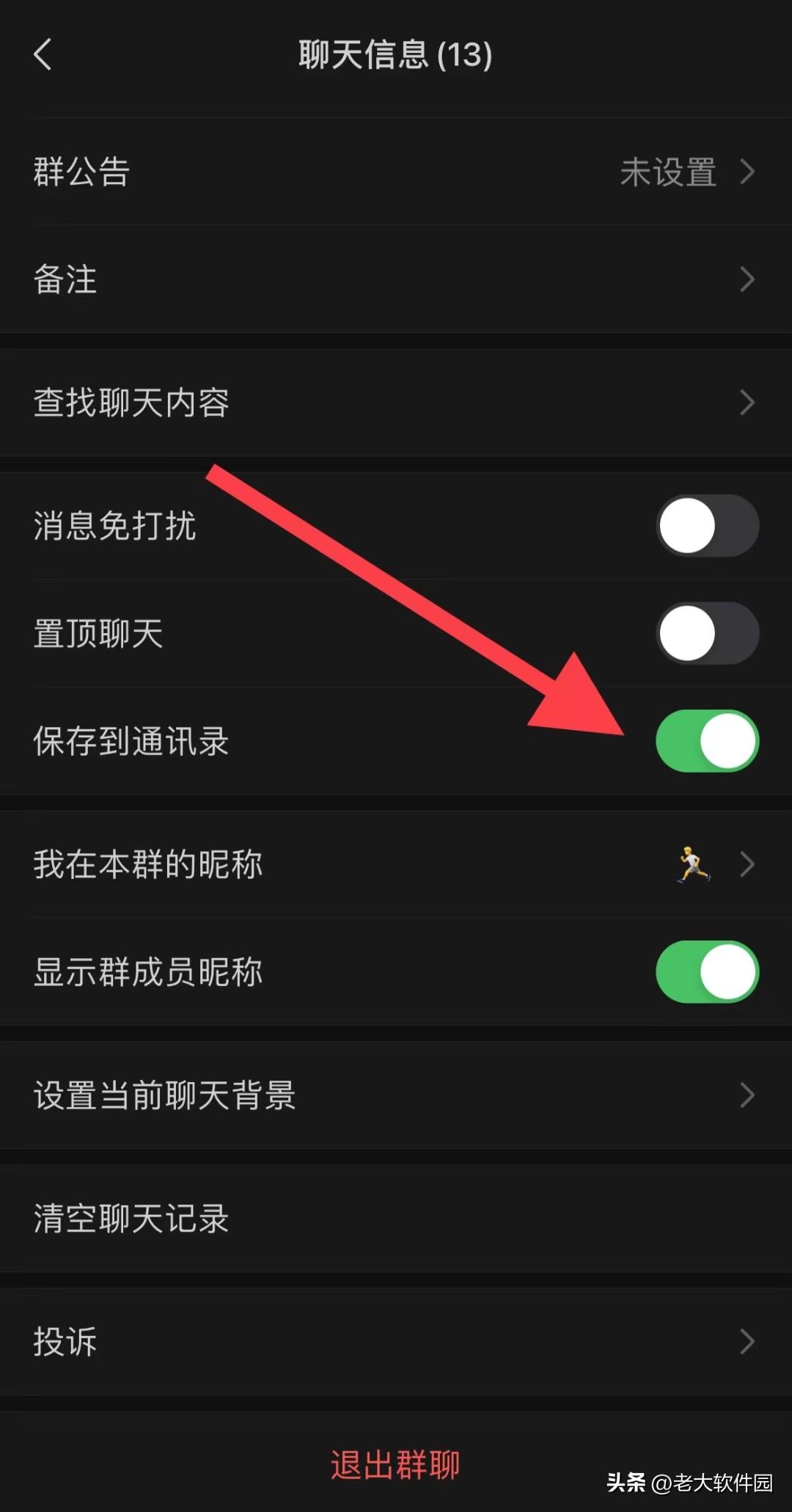Screen dimensions: 792x1512
Task: Open the 备注 row
Action: [396, 279]
